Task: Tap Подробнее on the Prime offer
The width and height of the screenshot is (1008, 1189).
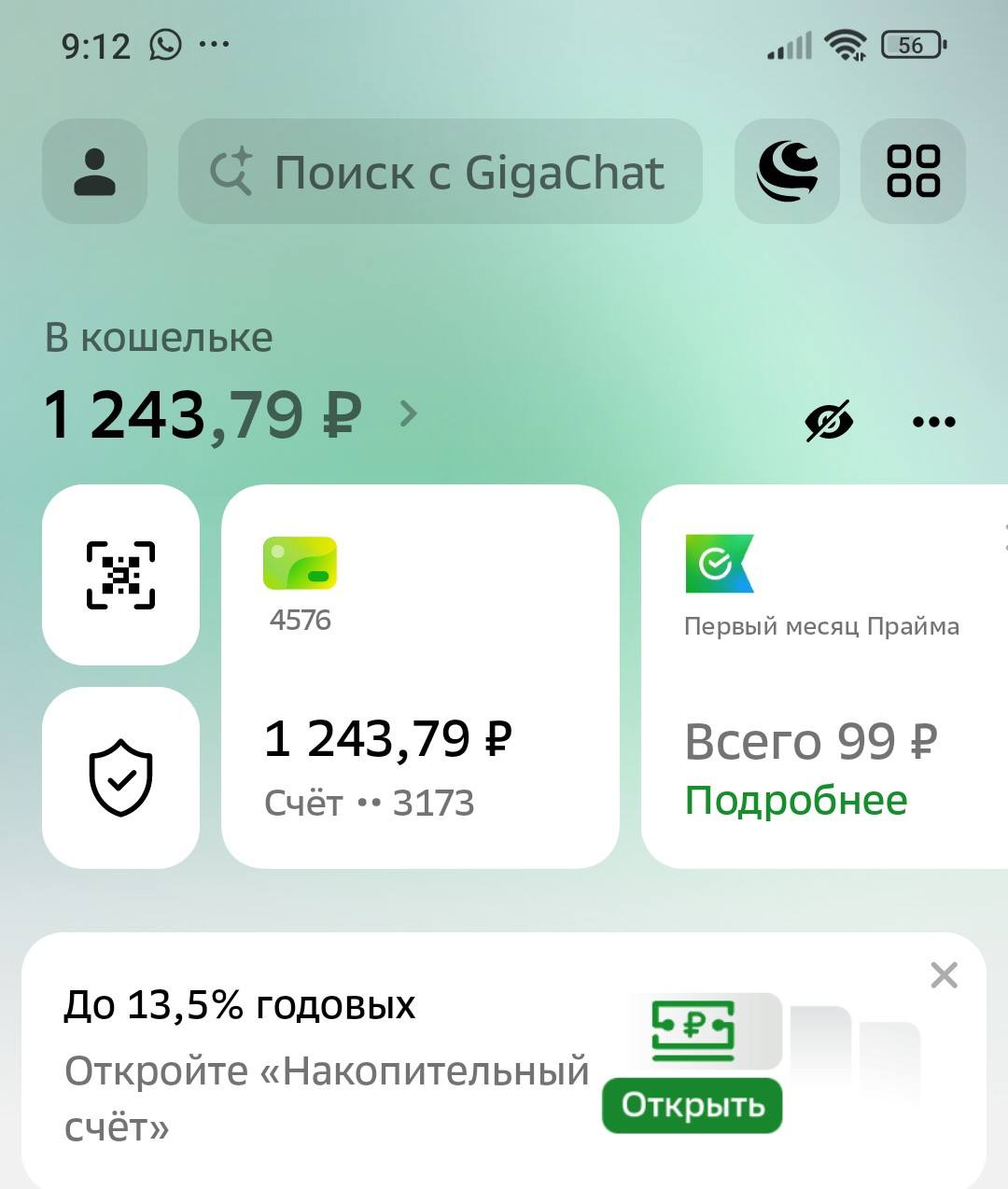Action: point(794,798)
